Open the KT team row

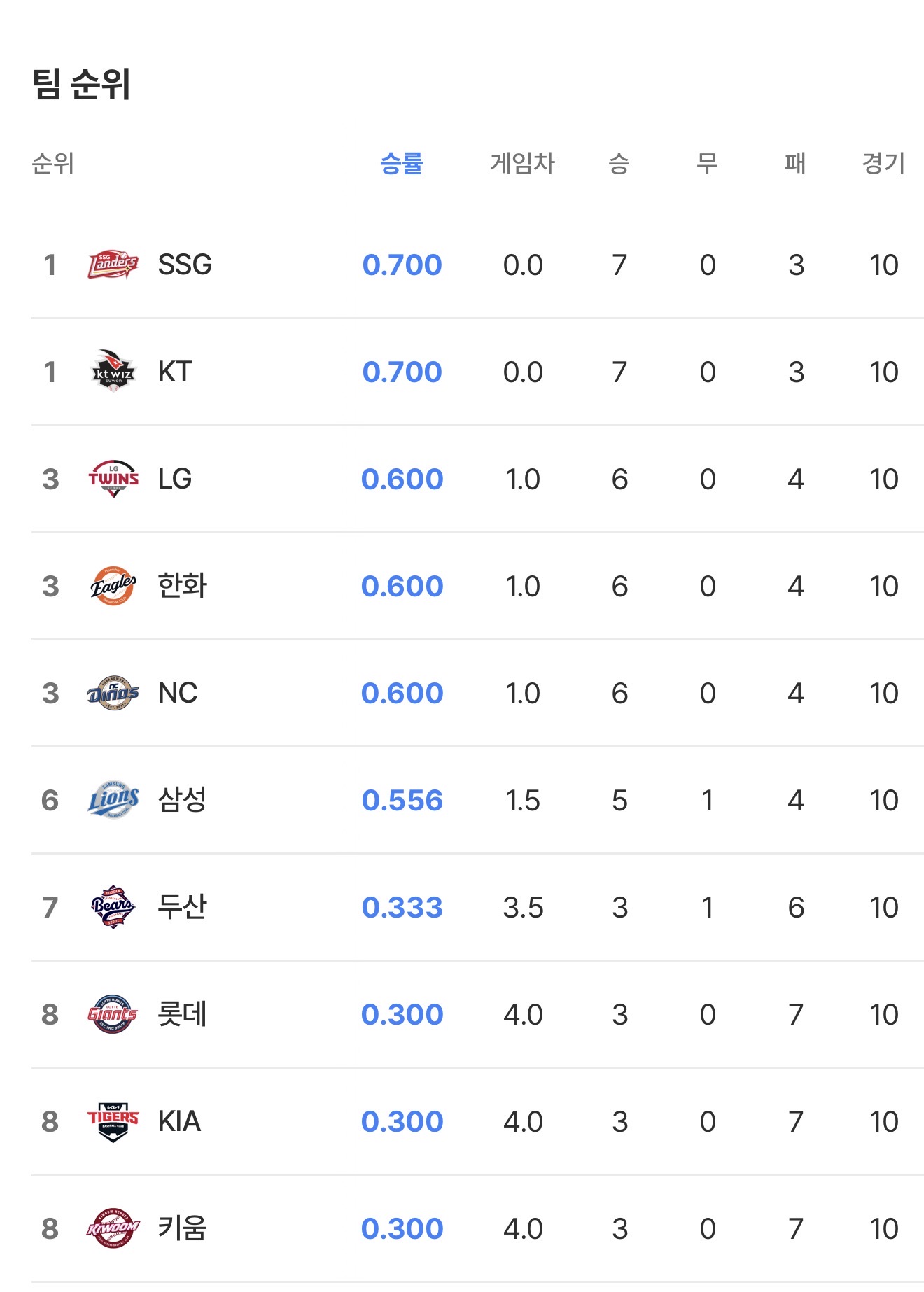click(x=175, y=372)
